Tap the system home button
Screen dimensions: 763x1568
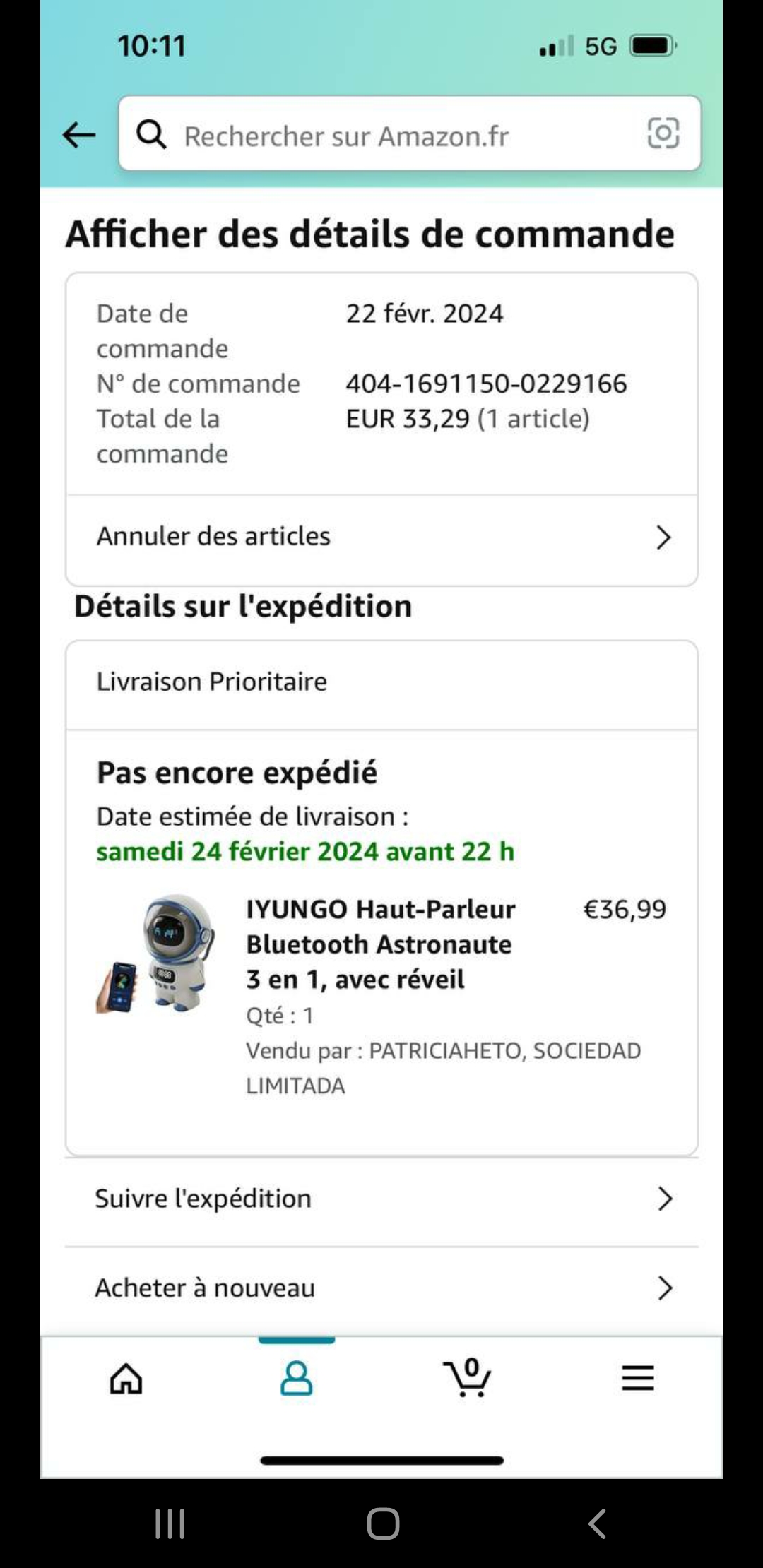pyautogui.click(x=383, y=1524)
